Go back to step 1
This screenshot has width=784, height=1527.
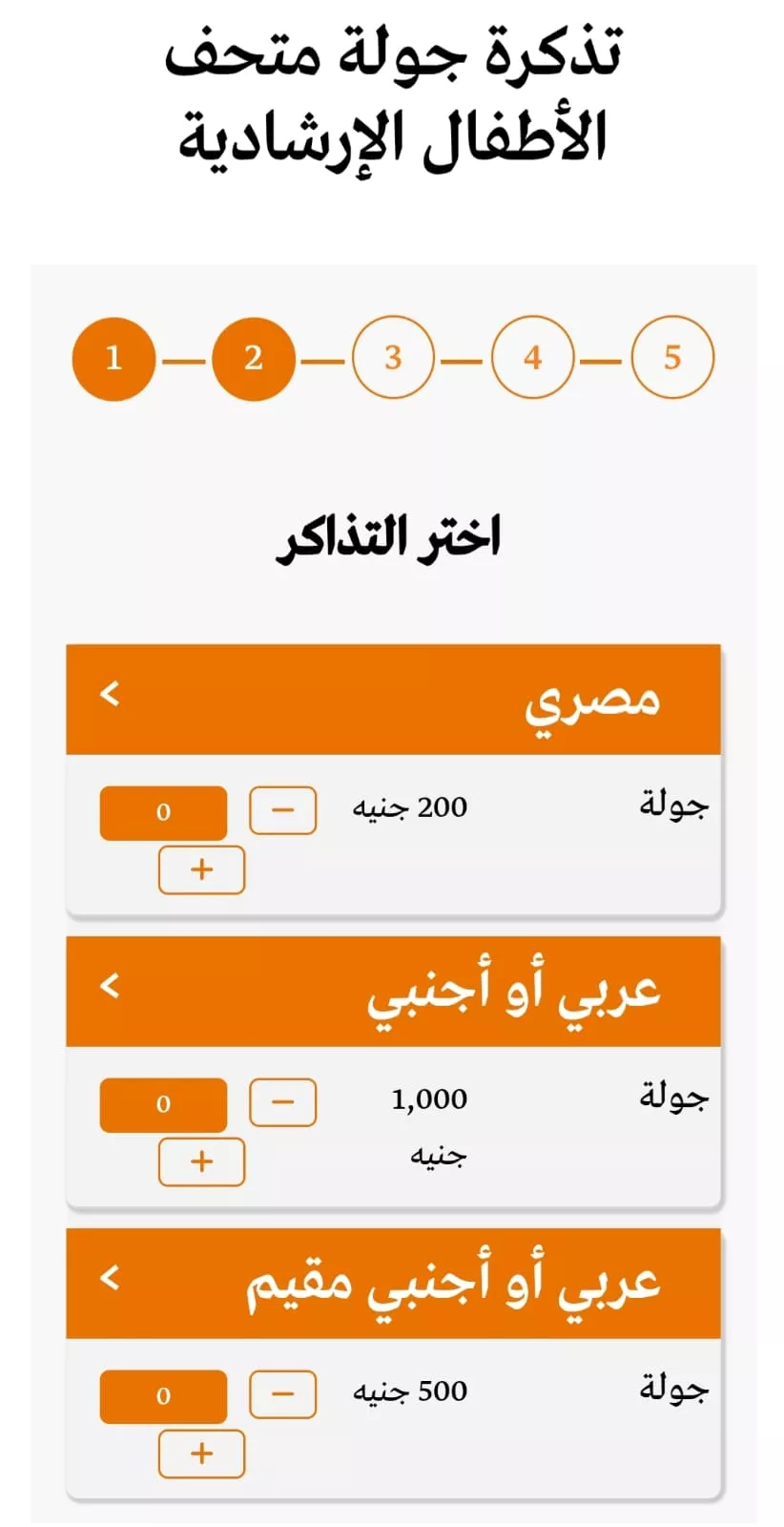113,359
